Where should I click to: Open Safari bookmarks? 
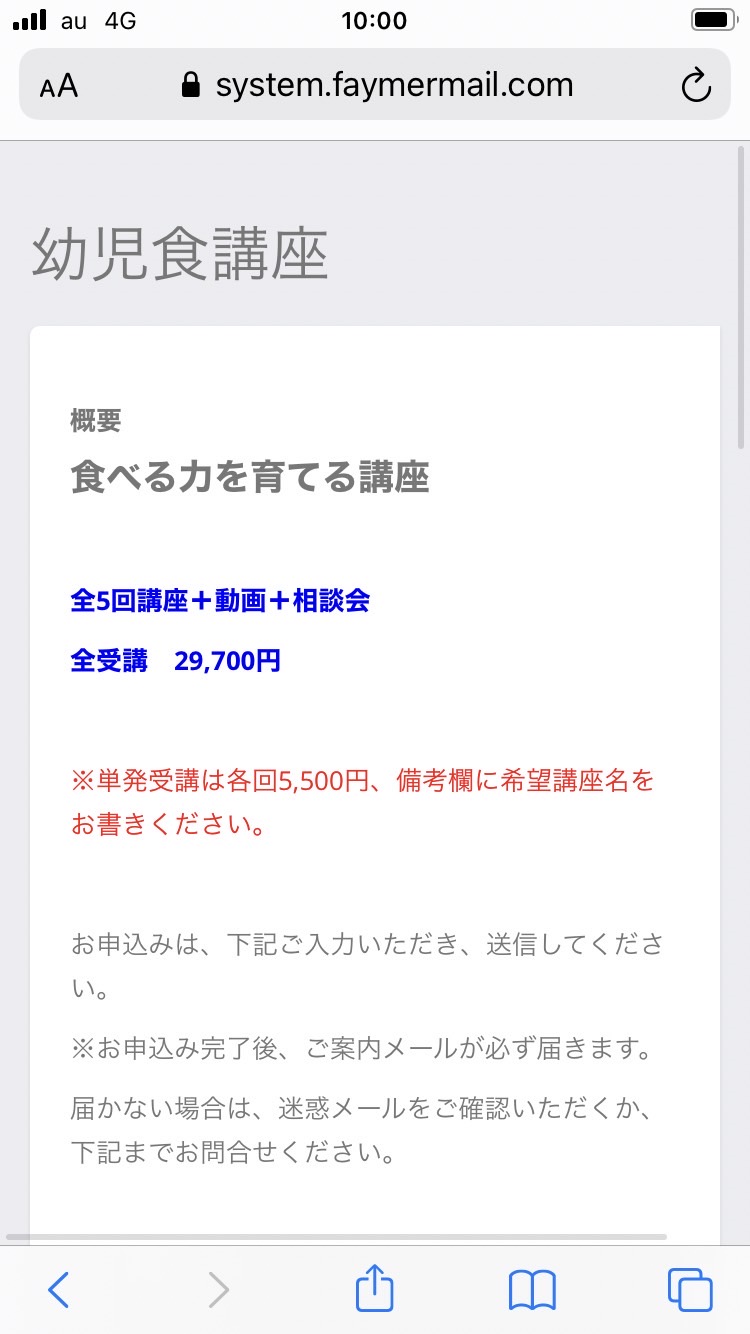pos(532,1290)
